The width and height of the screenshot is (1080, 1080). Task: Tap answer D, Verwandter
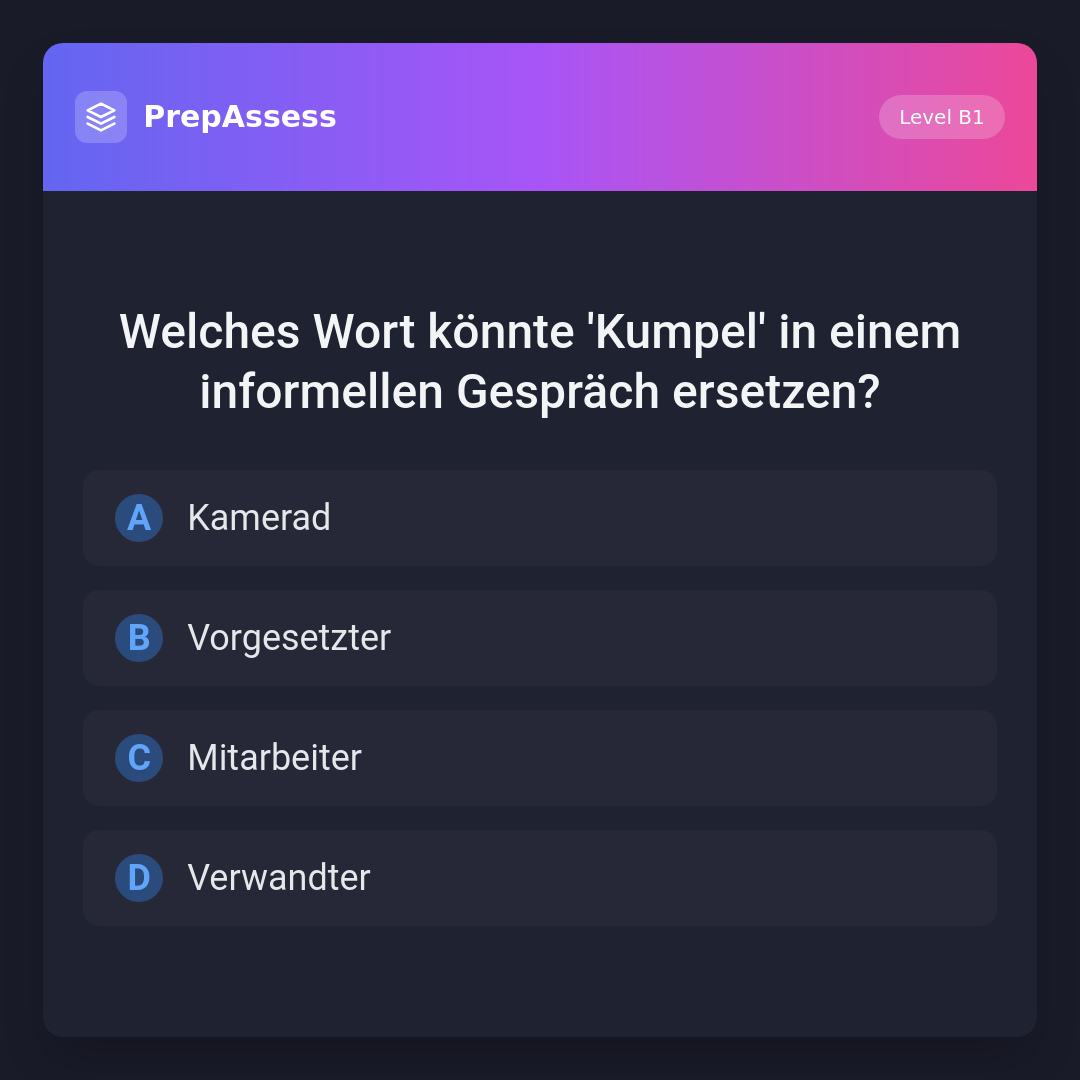[x=540, y=878]
